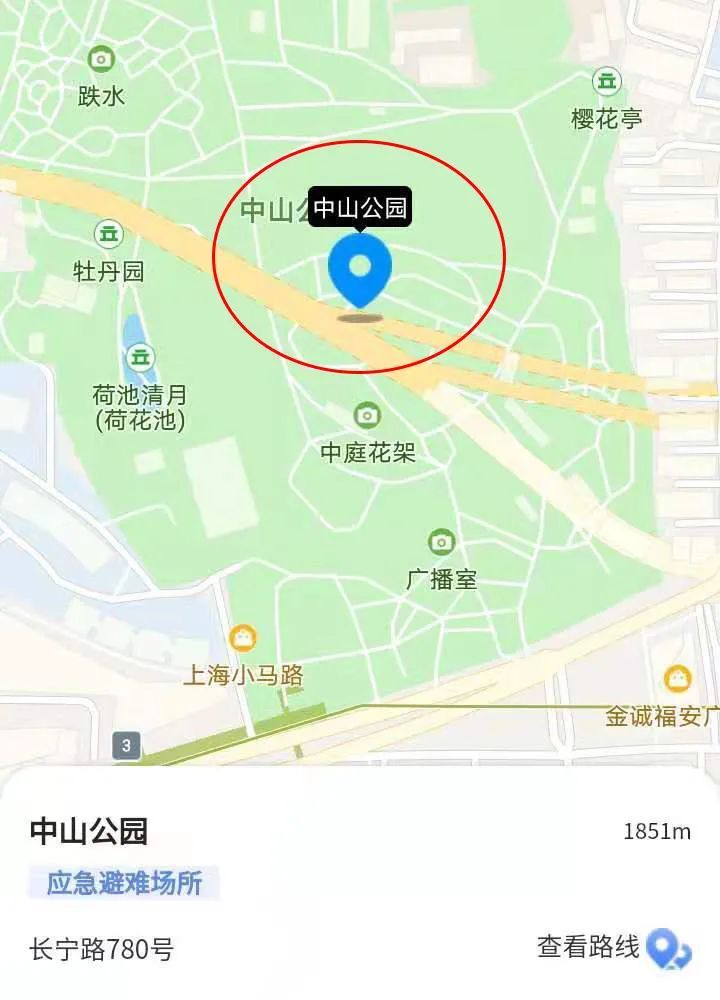Image resolution: width=720 pixels, height=1000 pixels.
Task: Open the 跌水 photo spot marker
Action: (101, 60)
